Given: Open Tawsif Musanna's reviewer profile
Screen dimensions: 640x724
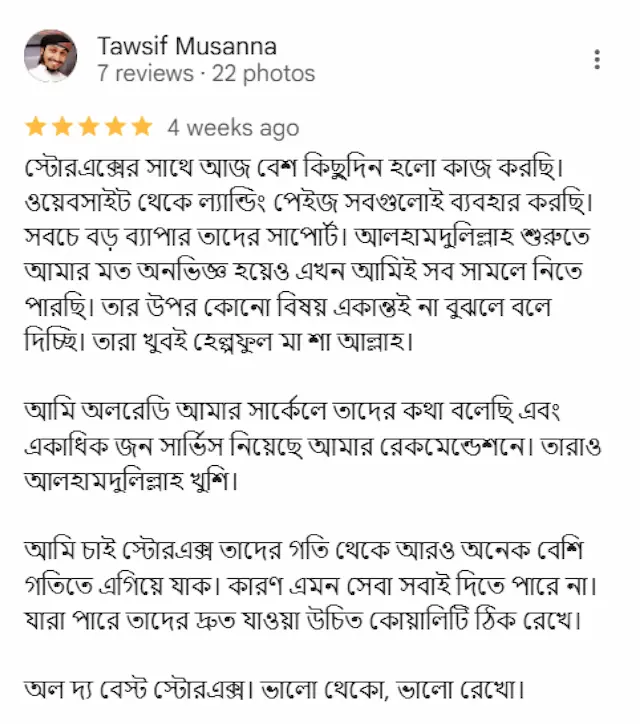Looking at the screenshot, I should 187,46.
